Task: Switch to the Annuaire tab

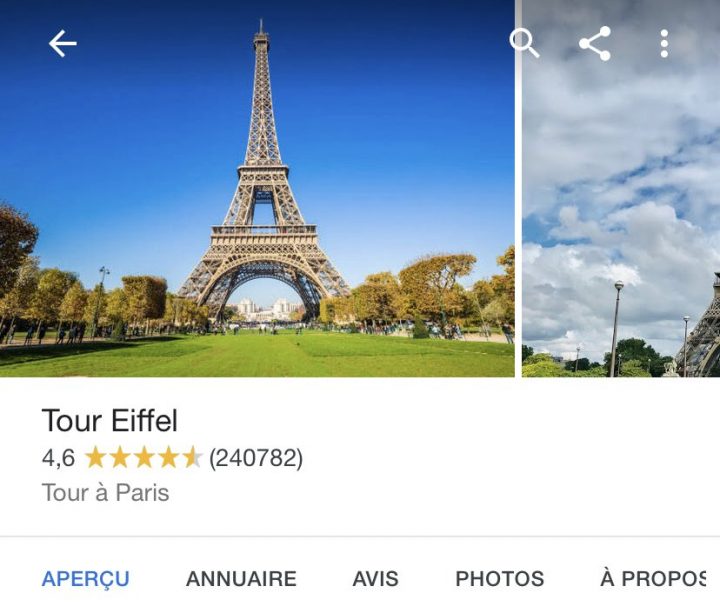Action: pos(241,578)
